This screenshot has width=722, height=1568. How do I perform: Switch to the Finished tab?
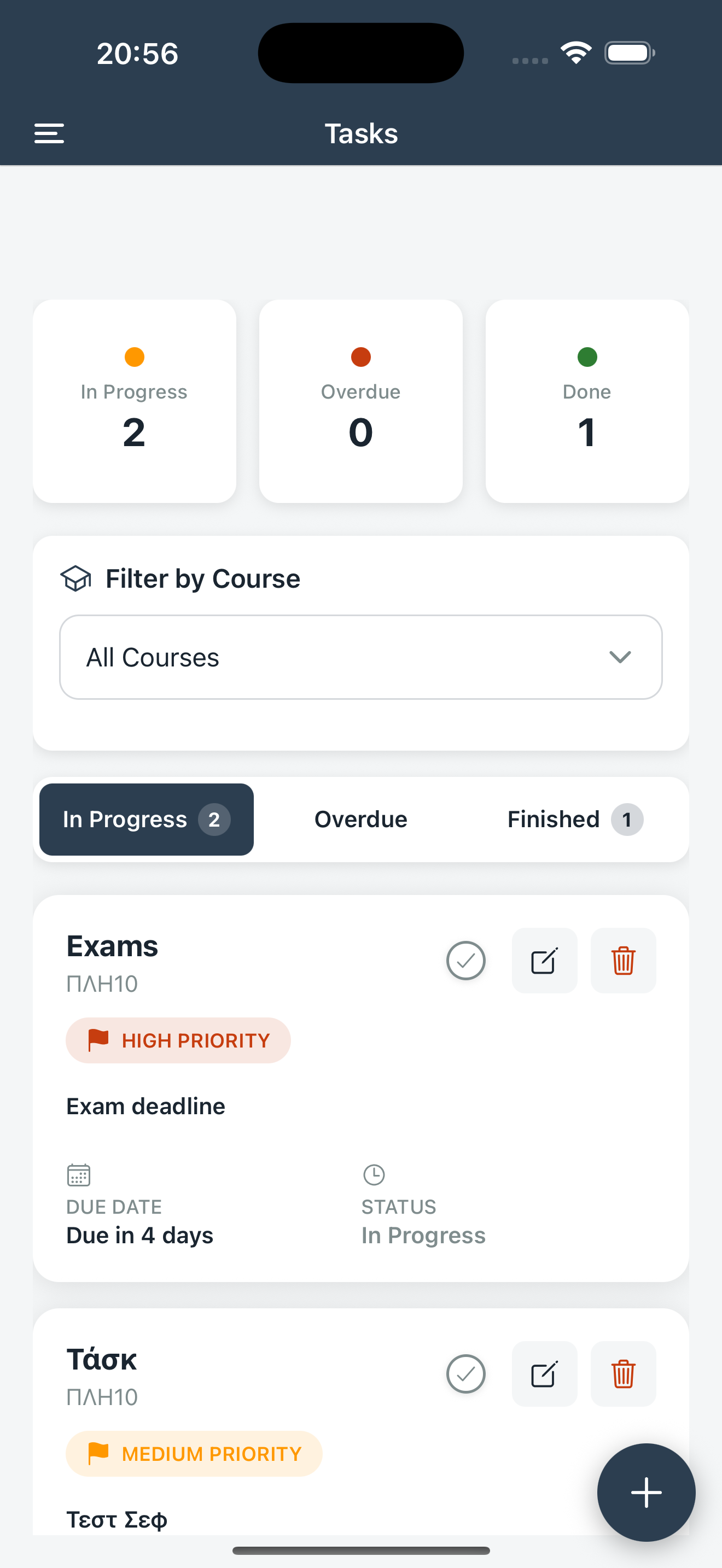(574, 820)
